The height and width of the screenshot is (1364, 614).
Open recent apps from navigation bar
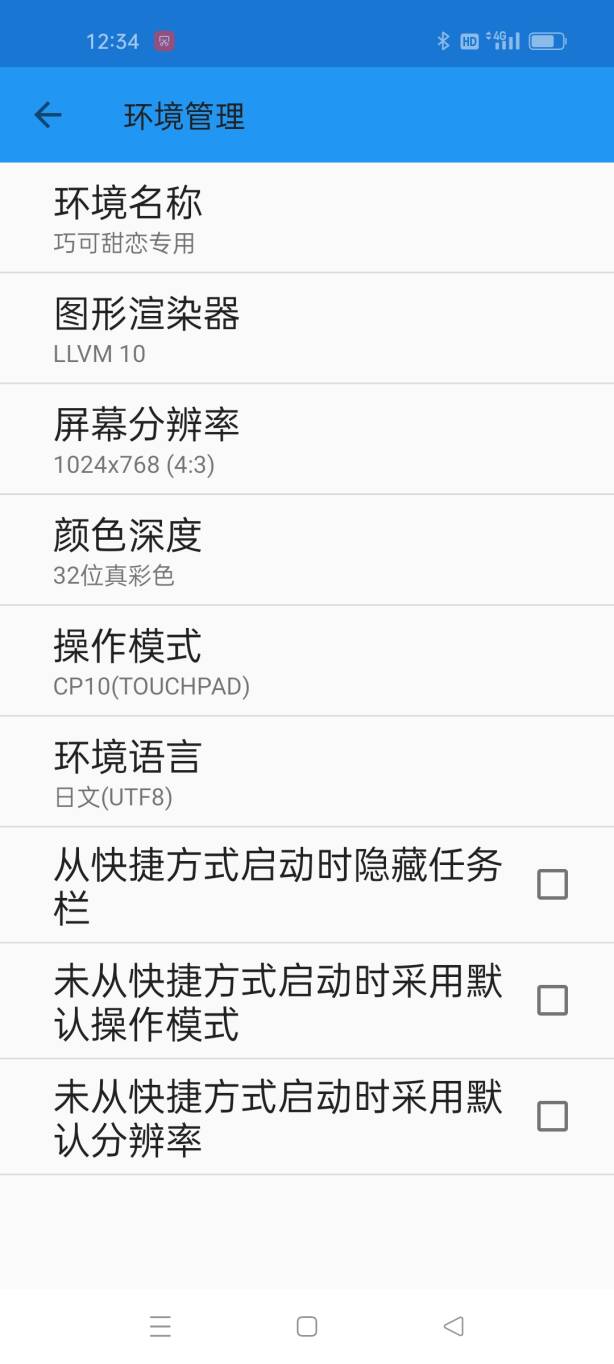[160, 1326]
